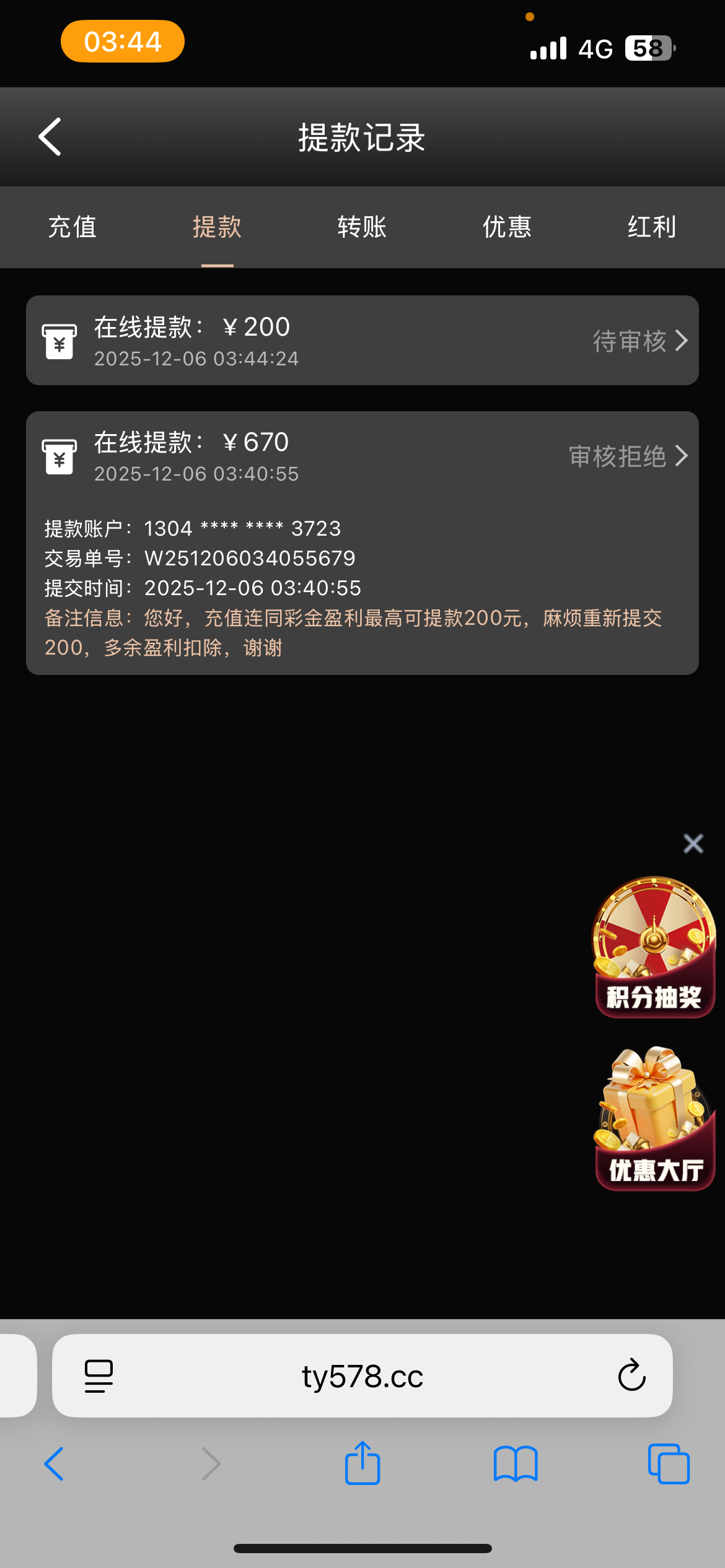Image resolution: width=725 pixels, height=1568 pixels.
Task: Open the ¥200 待审核 withdrawal record
Action: coord(362,341)
